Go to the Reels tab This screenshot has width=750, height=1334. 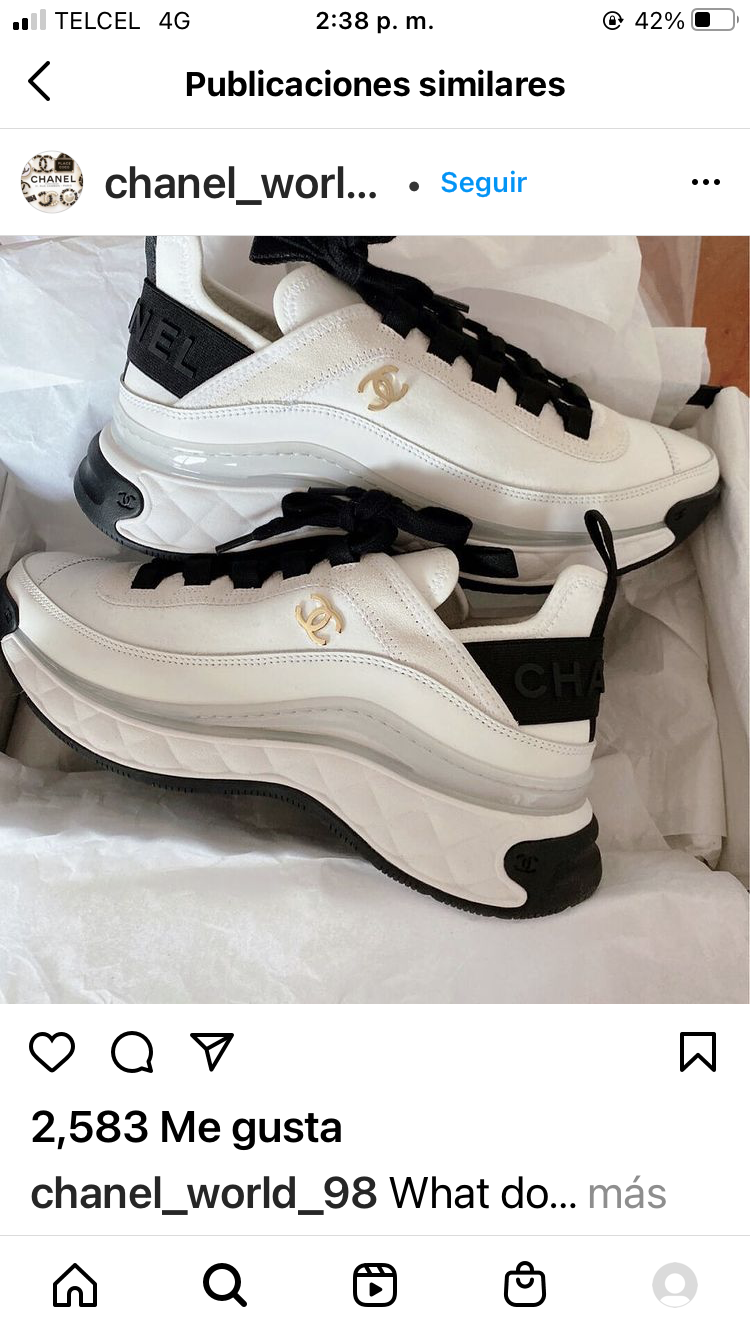coord(375,1285)
